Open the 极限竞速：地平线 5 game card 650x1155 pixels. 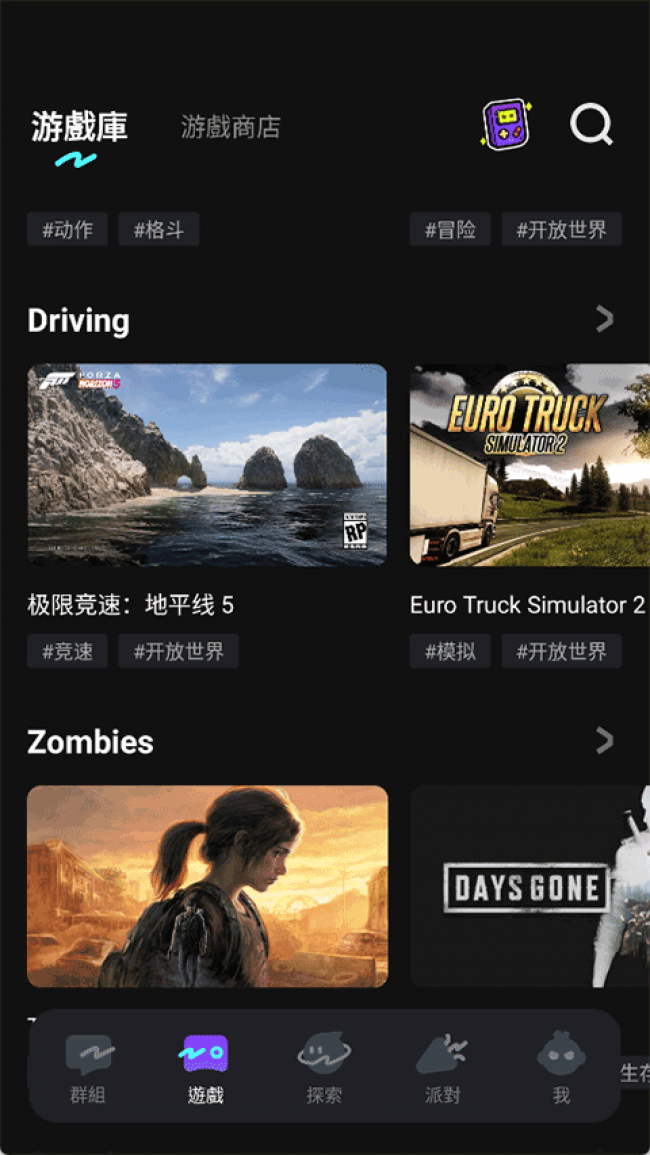(x=207, y=465)
